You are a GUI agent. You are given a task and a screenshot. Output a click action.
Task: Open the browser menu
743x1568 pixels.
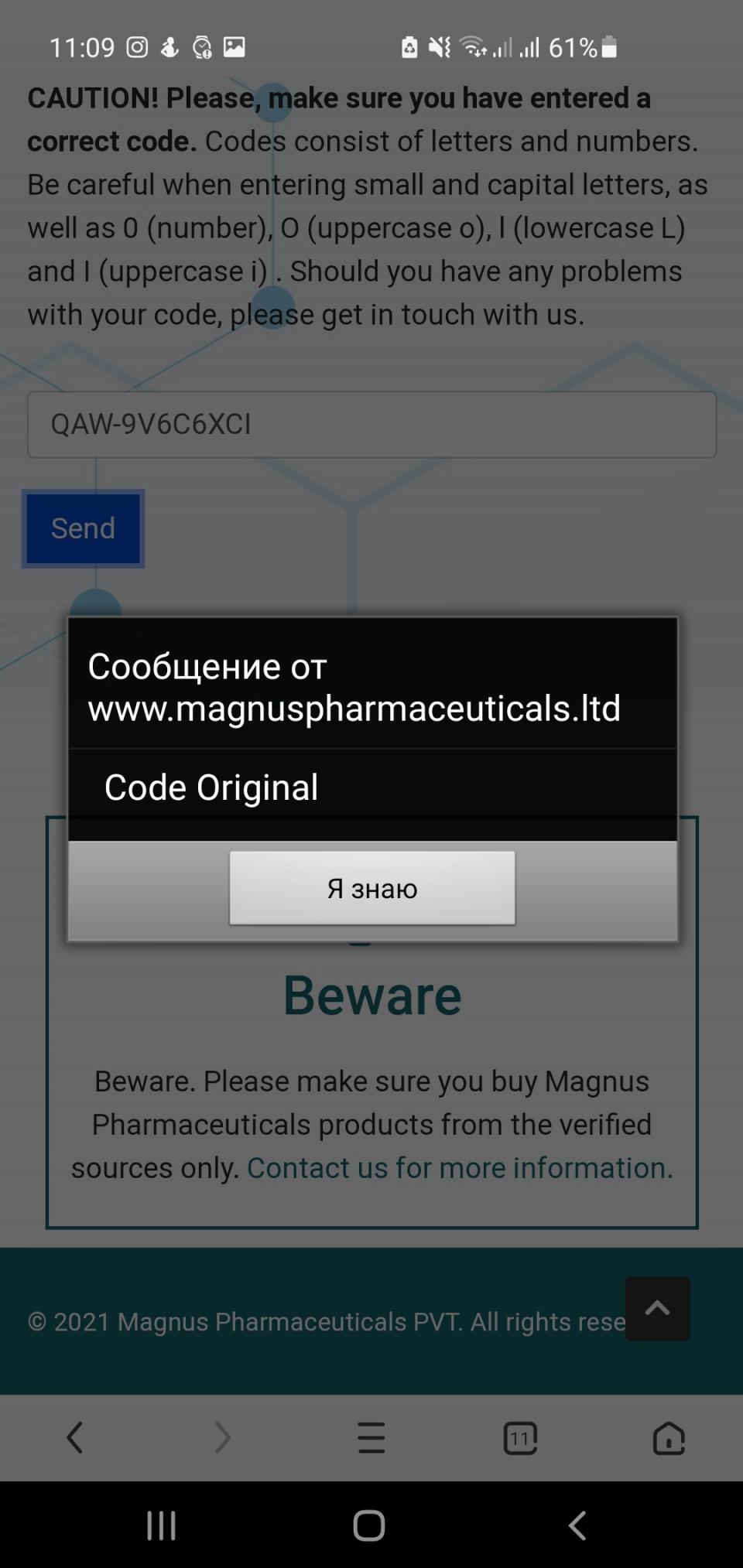pyautogui.click(x=371, y=1438)
